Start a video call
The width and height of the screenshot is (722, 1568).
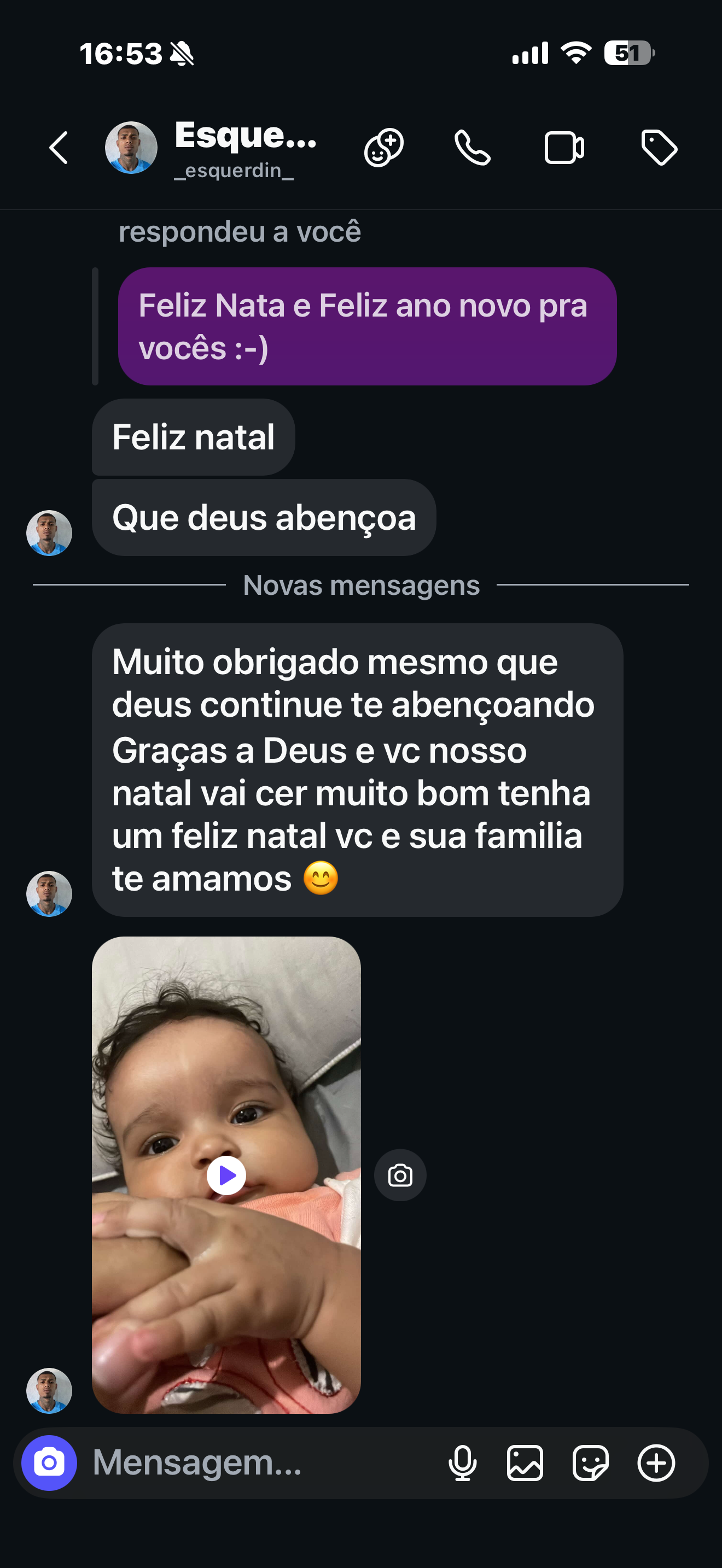coord(564,148)
